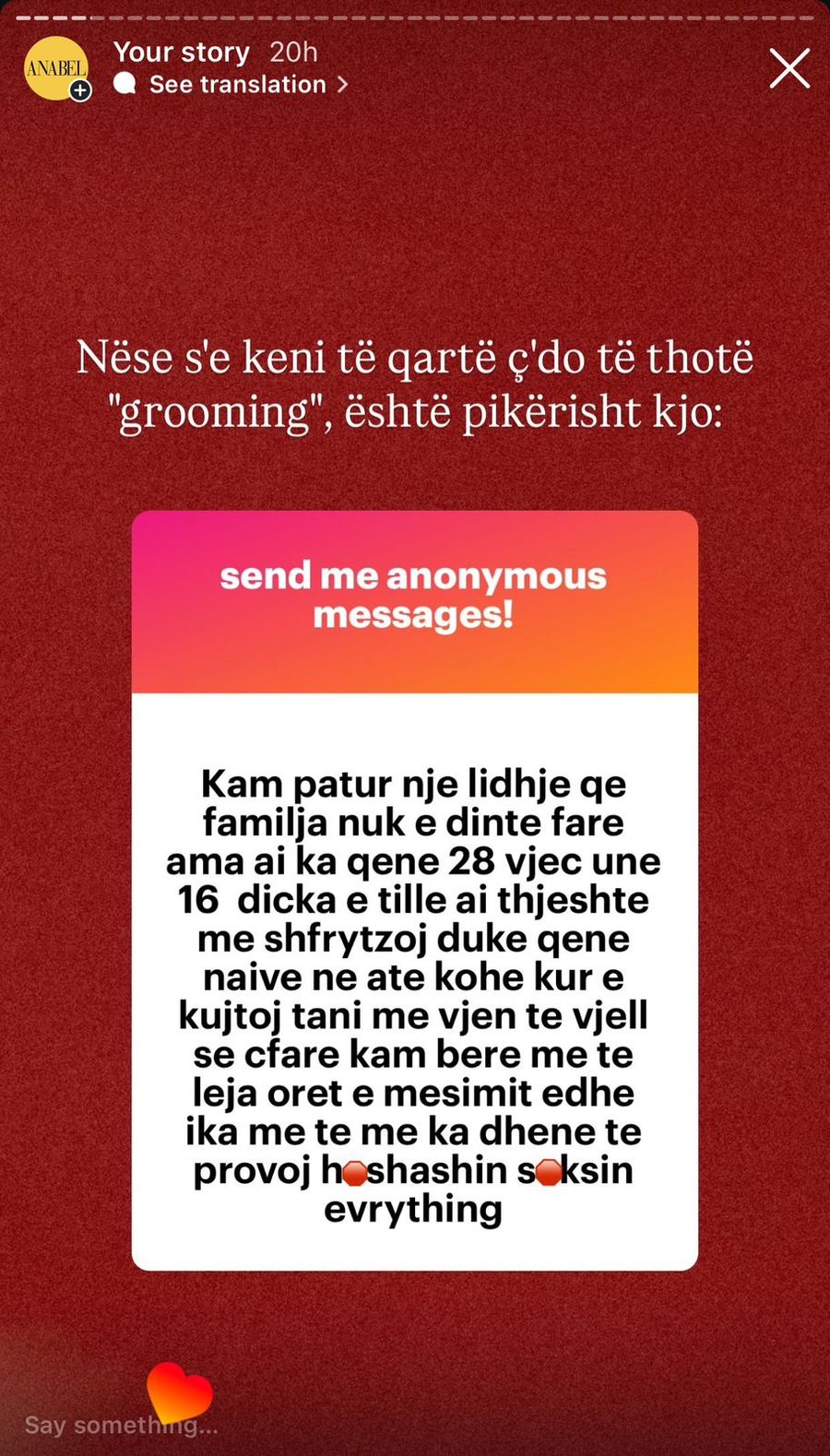The width and height of the screenshot is (830, 1456).
Task: Tap the headline text explaining grooming
Action: coord(414,384)
